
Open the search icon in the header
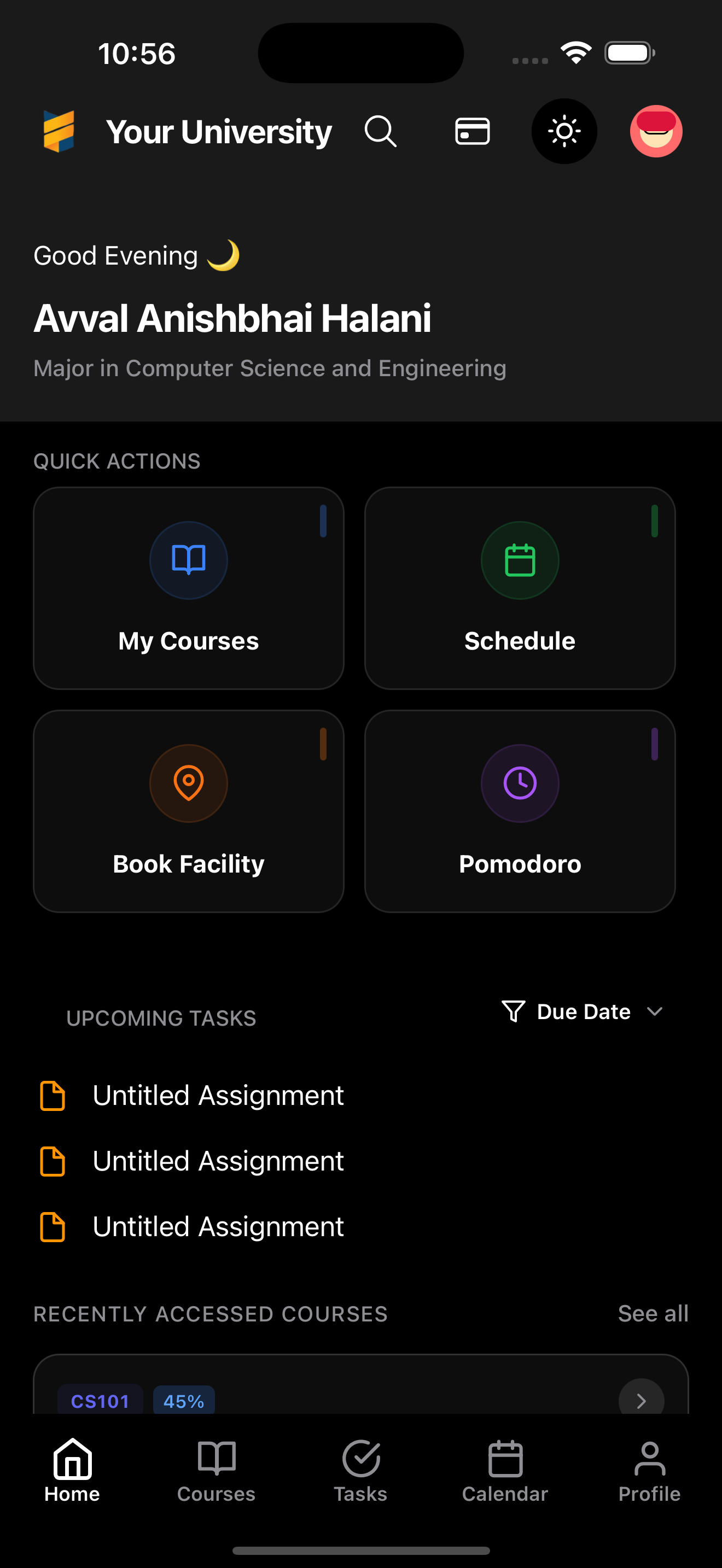(381, 131)
